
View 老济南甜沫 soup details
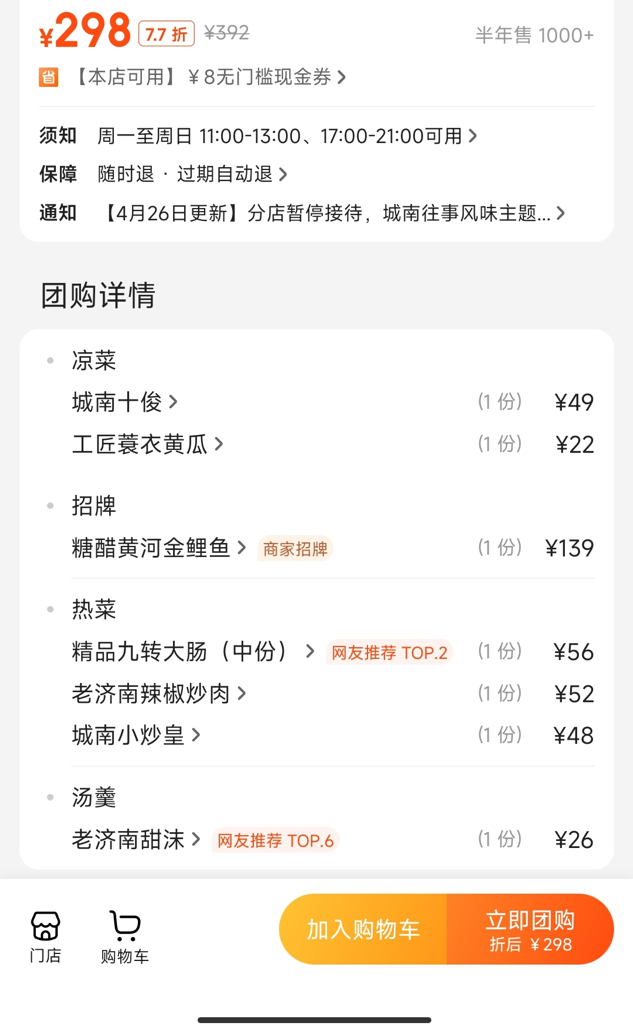click(x=136, y=839)
